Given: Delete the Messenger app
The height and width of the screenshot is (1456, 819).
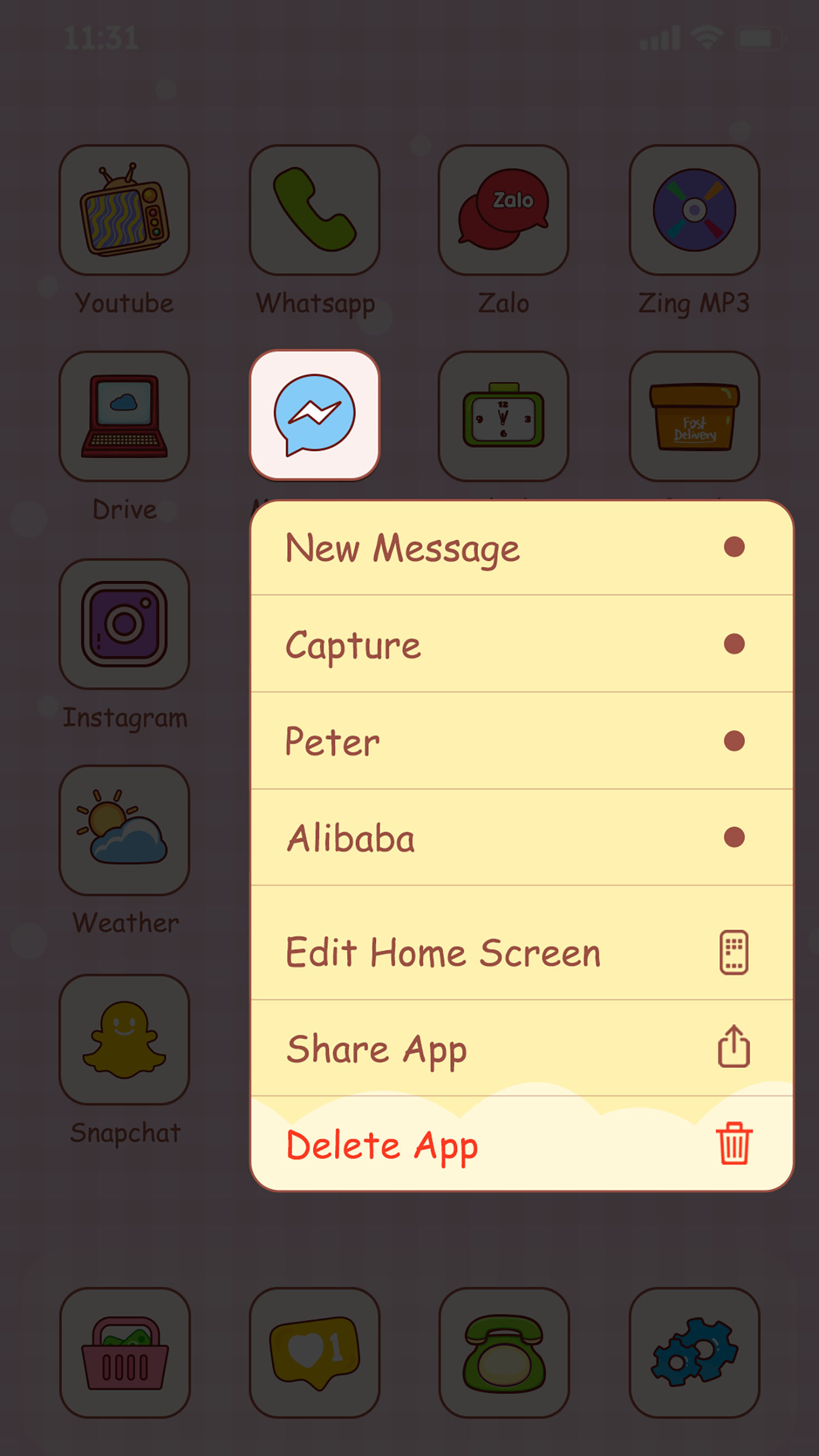Looking at the screenshot, I should pos(382,1148).
